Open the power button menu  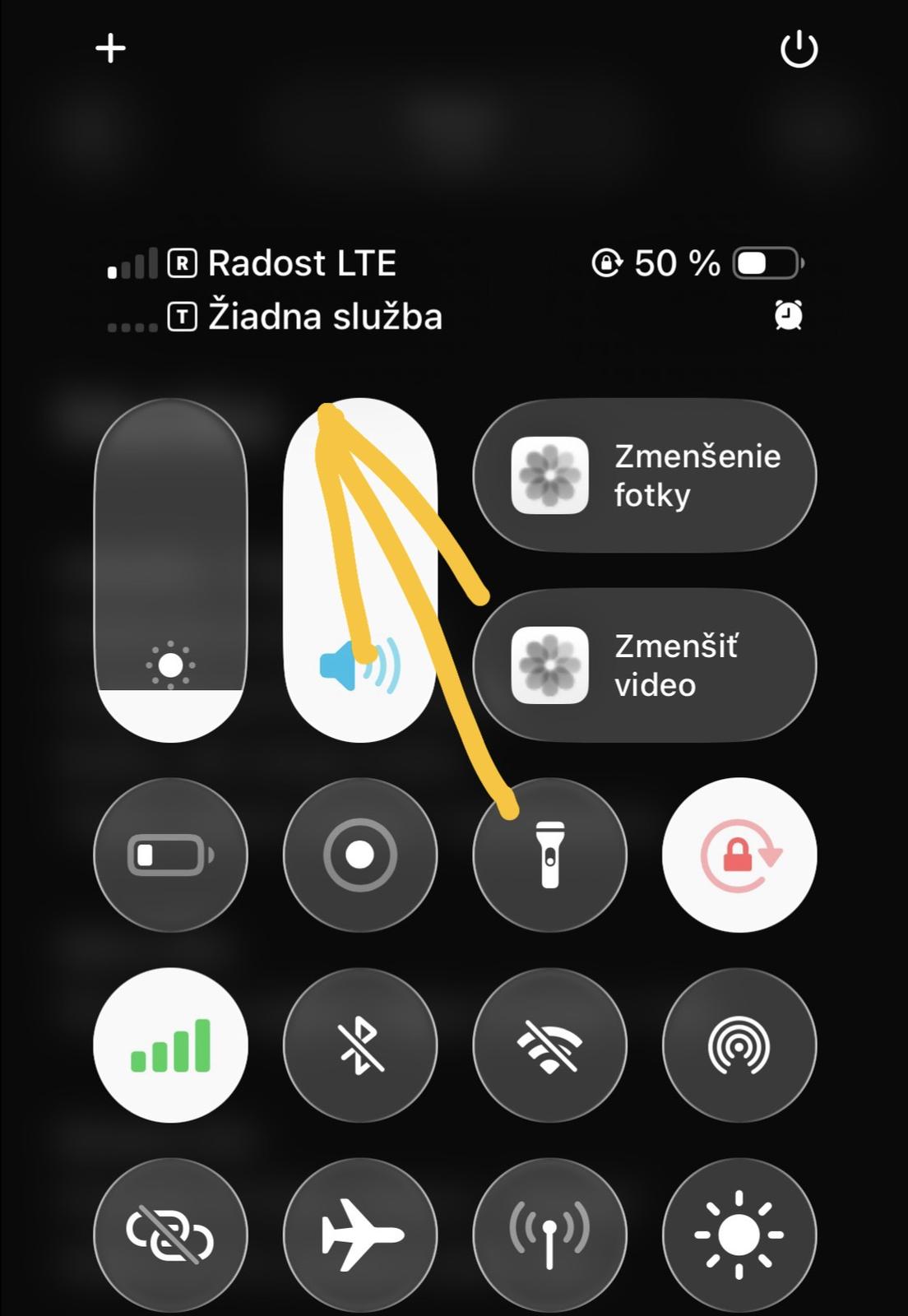pyautogui.click(x=799, y=49)
